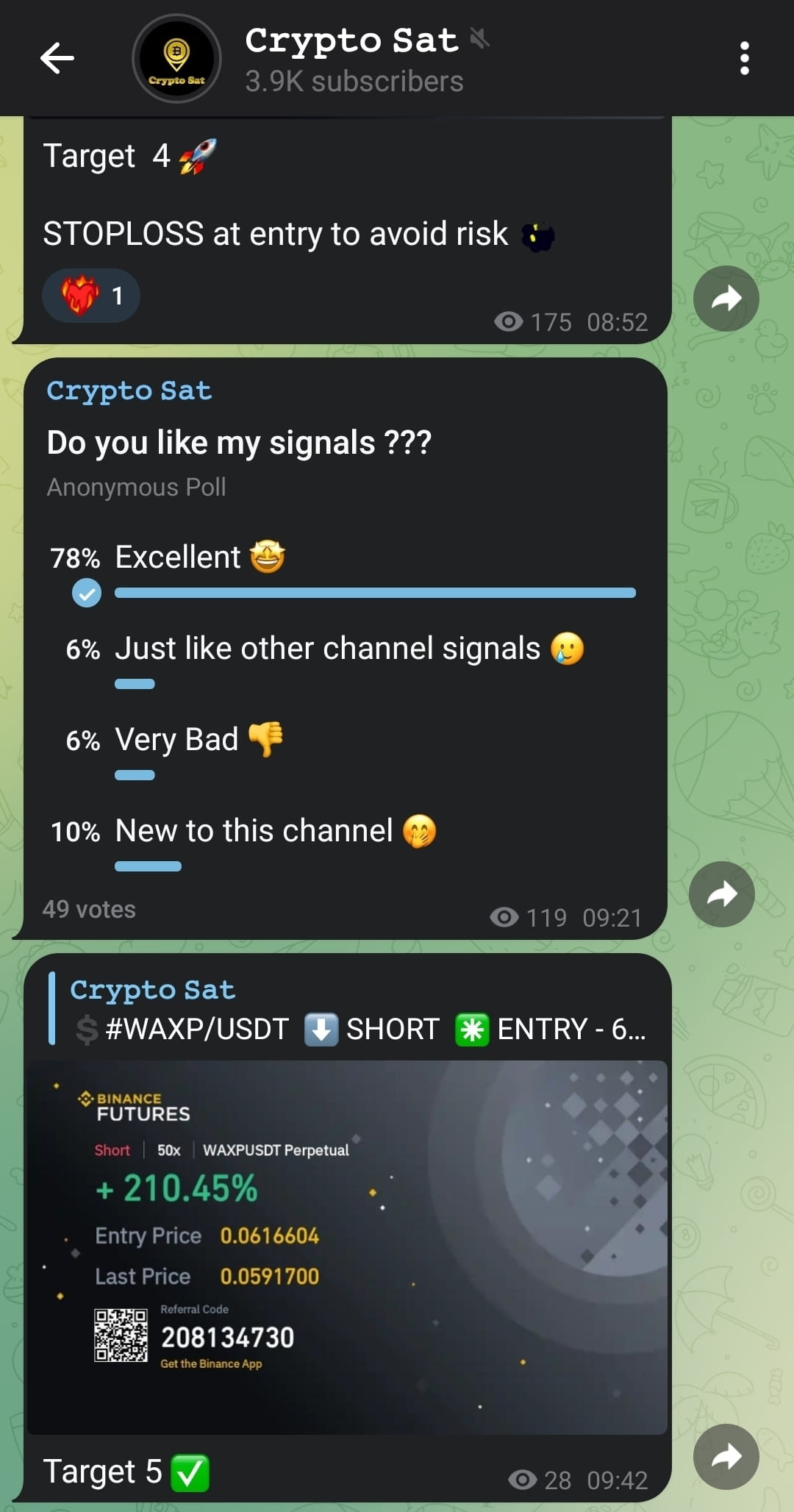The height and width of the screenshot is (1512, 794).
Task: Expand the 49 votes list
Action: tap(87, 909)
